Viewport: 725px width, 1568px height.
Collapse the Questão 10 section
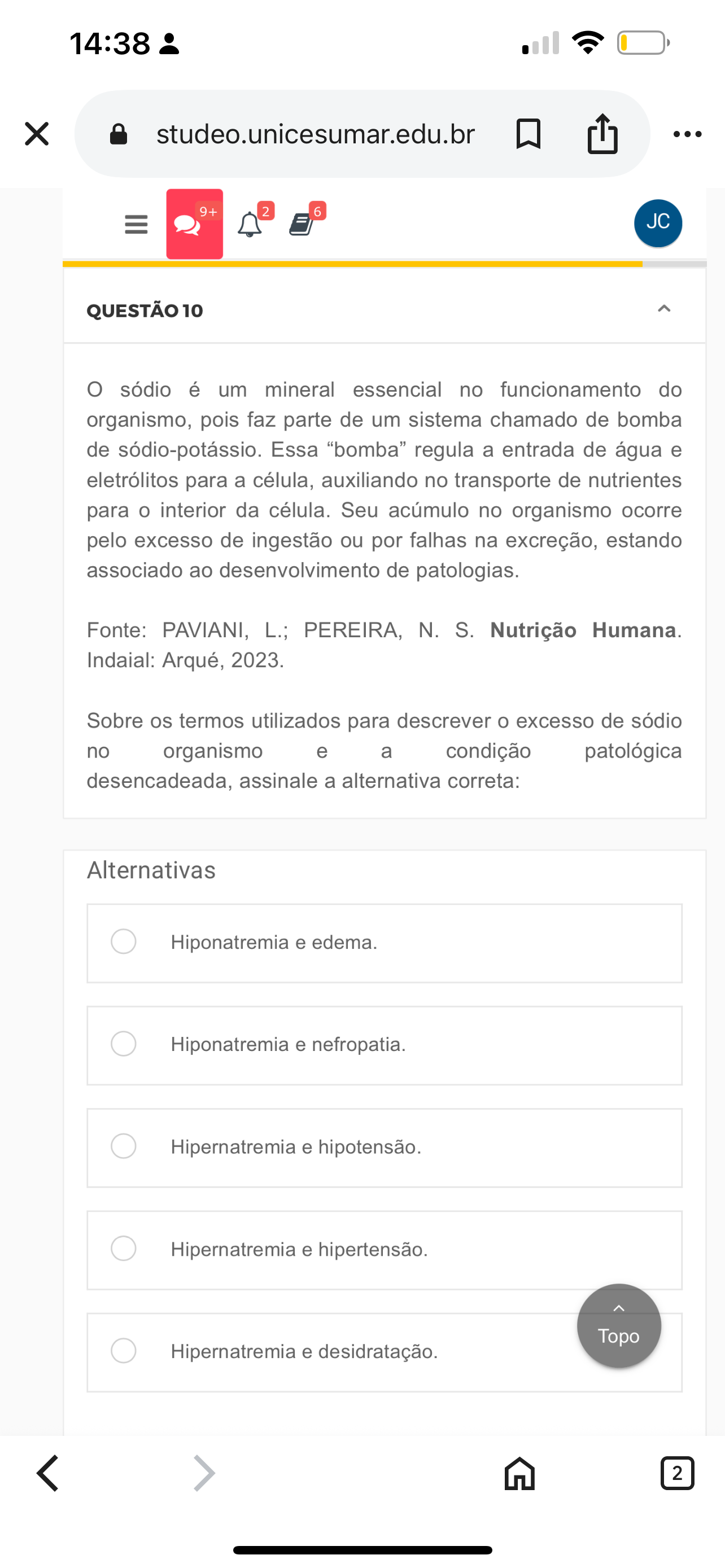(x=663, y=309)
